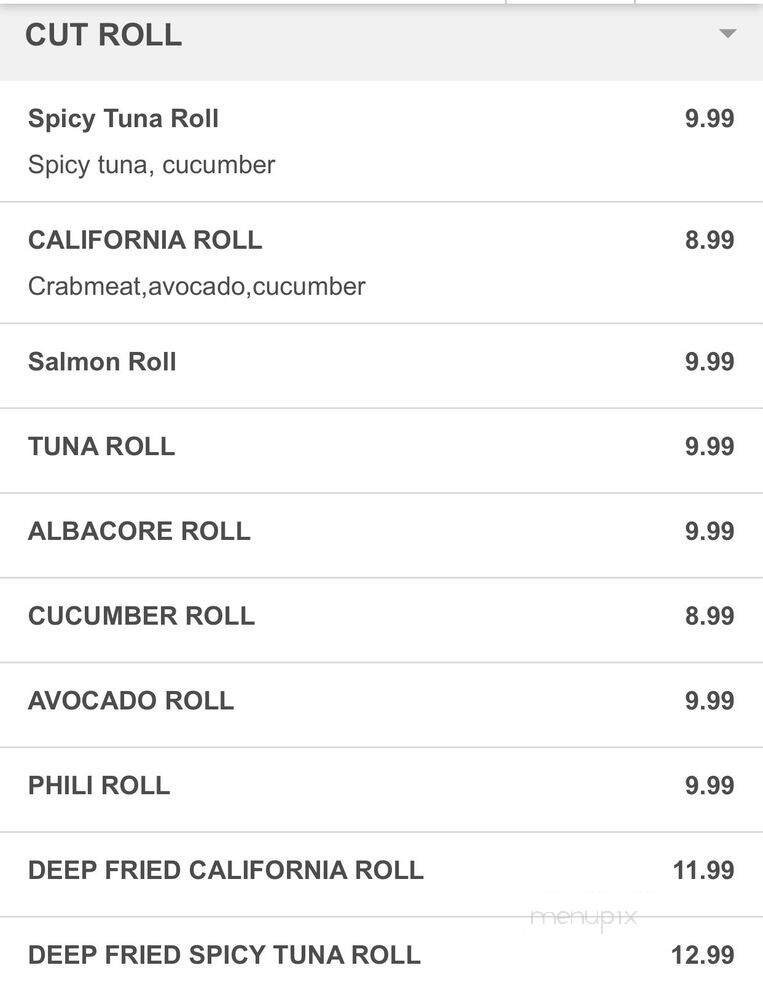Viewport: 763px width, 1000px height.
Task: Select the ALBACORE ROLL item
Action: tap(139, 531)
